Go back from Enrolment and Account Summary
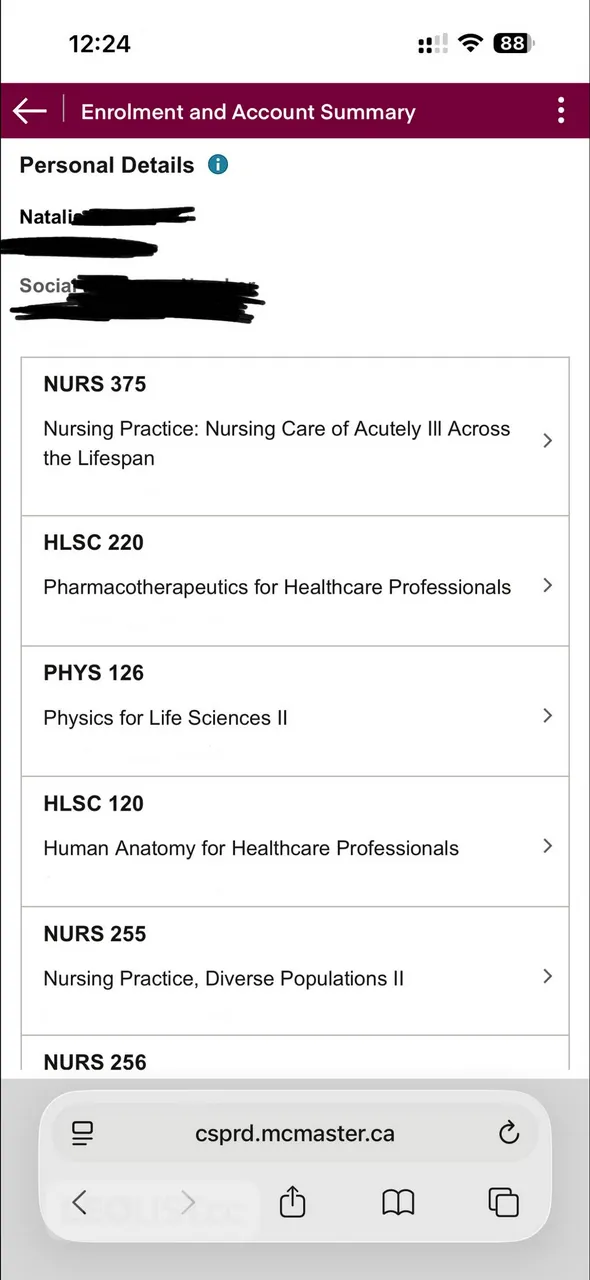 (x=30, y=111)
